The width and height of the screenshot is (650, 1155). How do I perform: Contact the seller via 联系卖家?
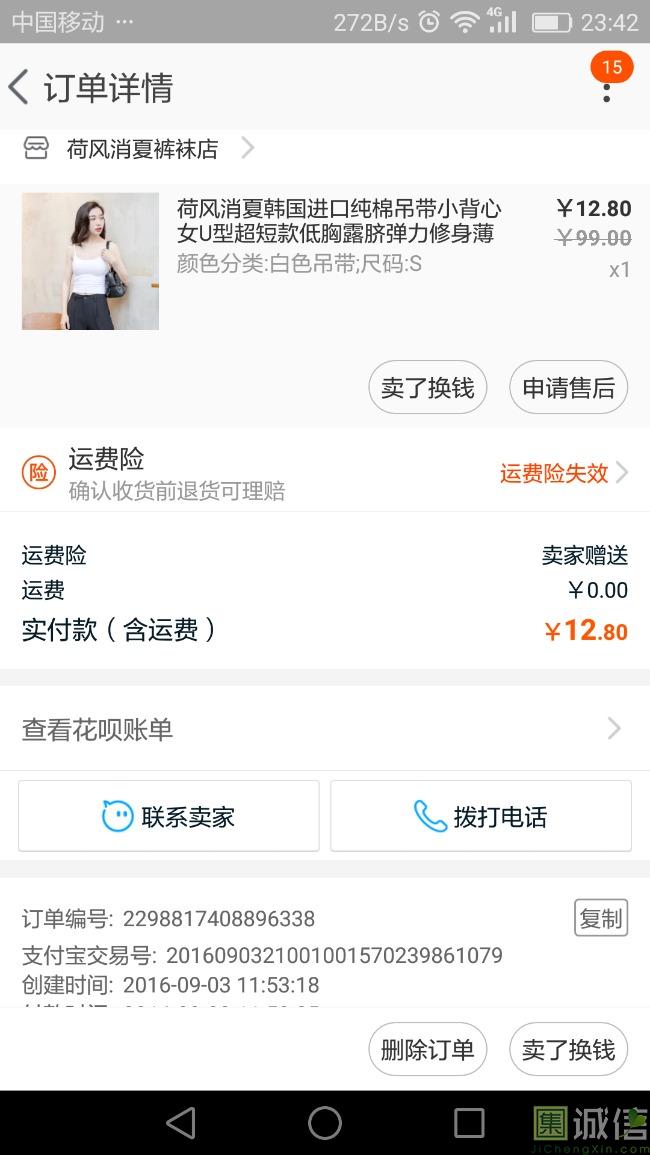pos(169,816)
